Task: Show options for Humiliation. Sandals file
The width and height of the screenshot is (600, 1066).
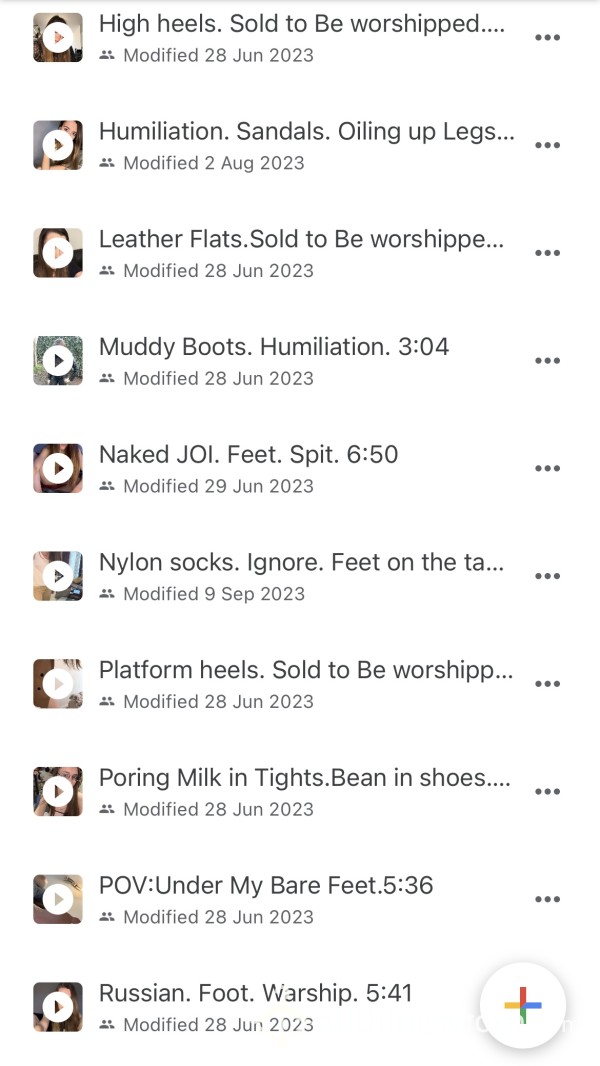Action: click(547, 145)
